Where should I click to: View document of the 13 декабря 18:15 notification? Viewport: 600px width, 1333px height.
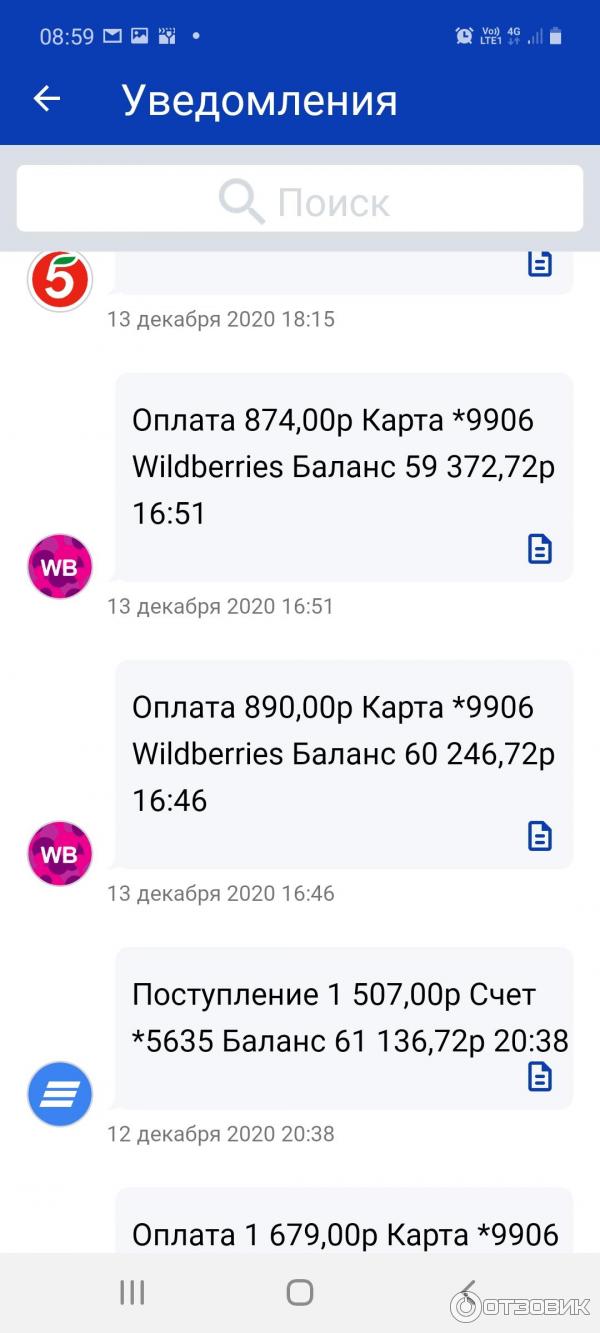[x=540, y=264]
